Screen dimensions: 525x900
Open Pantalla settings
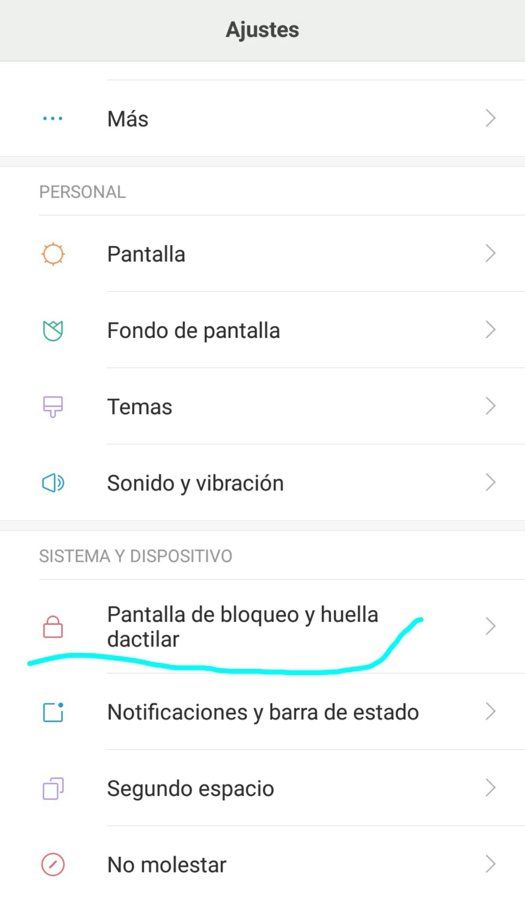pyautogui.click(x=262, y=254)
